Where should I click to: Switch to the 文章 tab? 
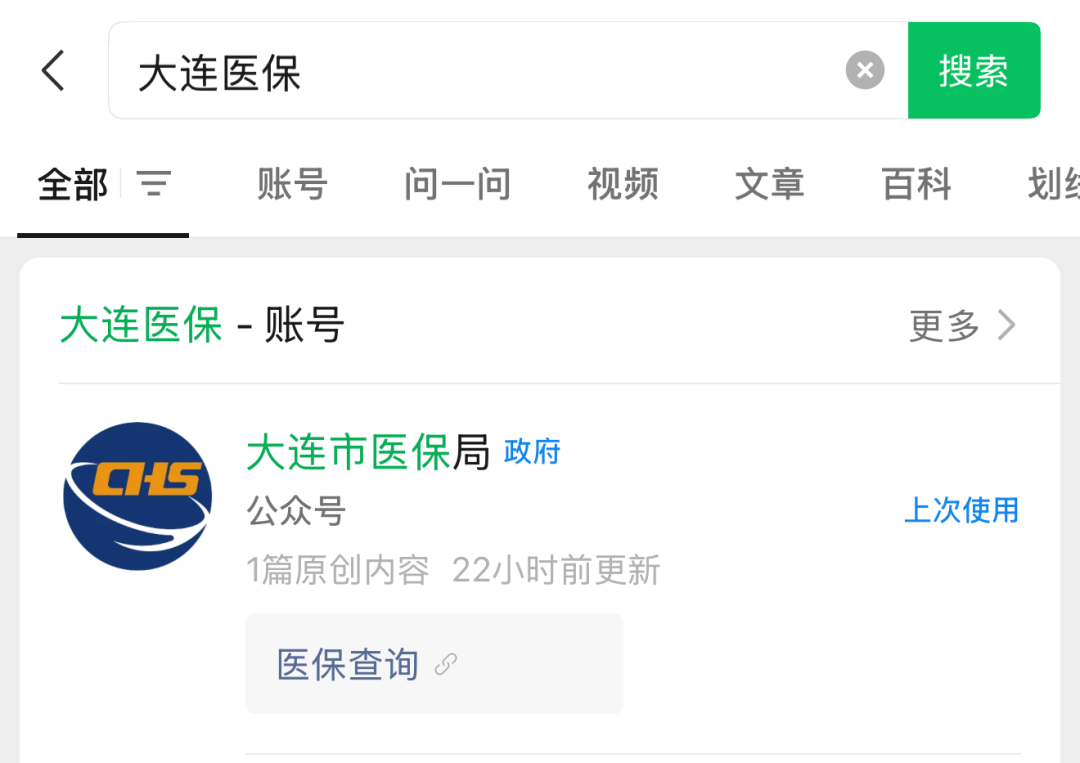tap(769, 184)
